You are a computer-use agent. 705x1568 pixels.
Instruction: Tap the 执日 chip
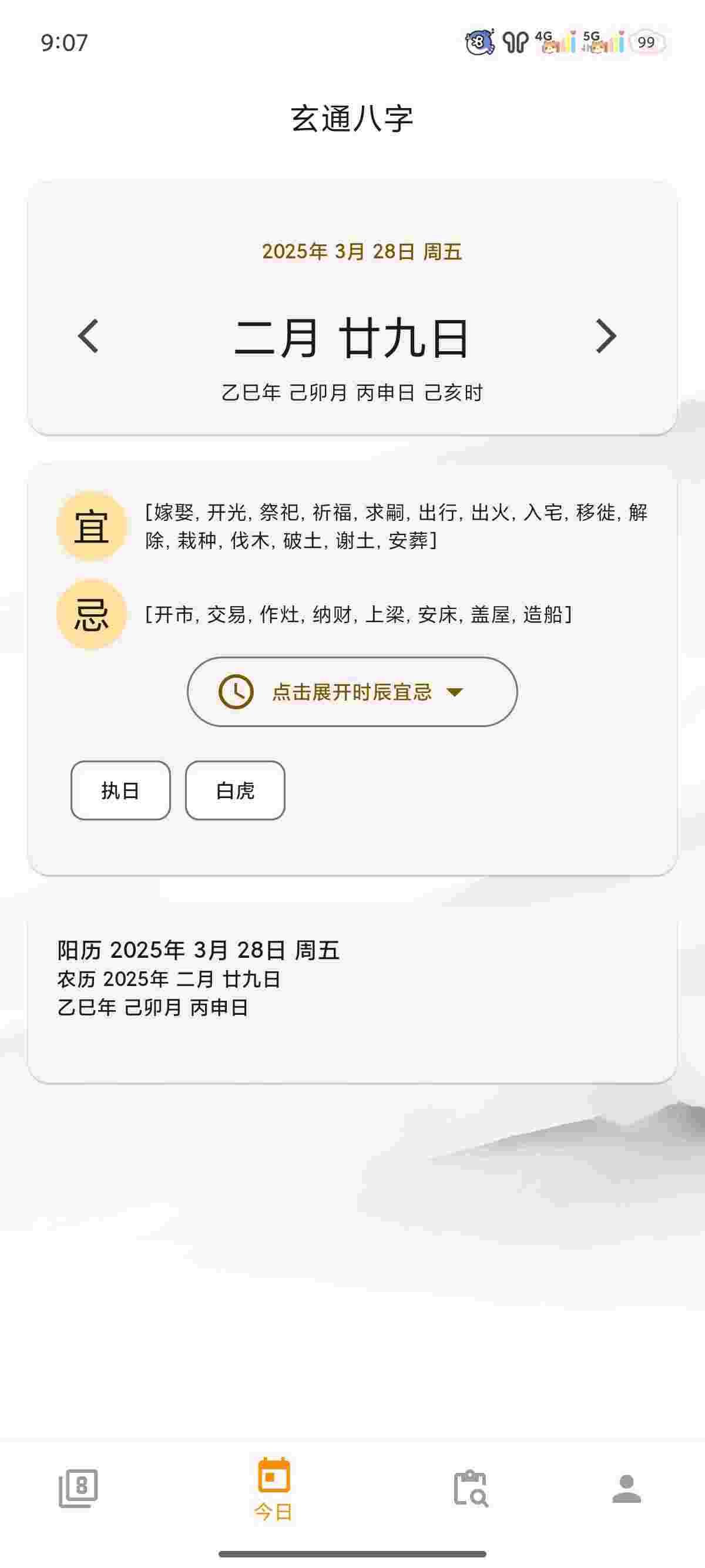(120, 790)
